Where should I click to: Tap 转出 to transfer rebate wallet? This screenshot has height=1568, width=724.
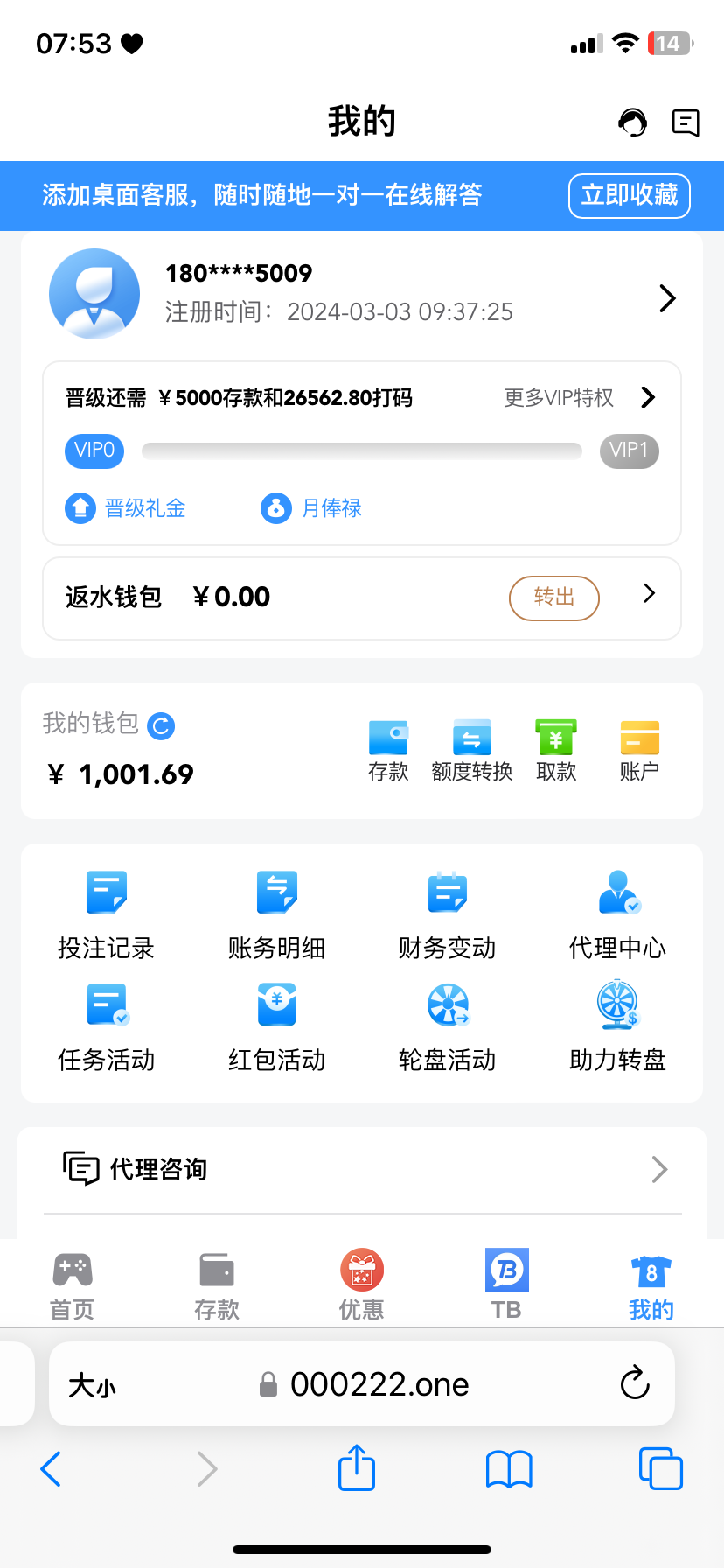click(x=553, y=598)
